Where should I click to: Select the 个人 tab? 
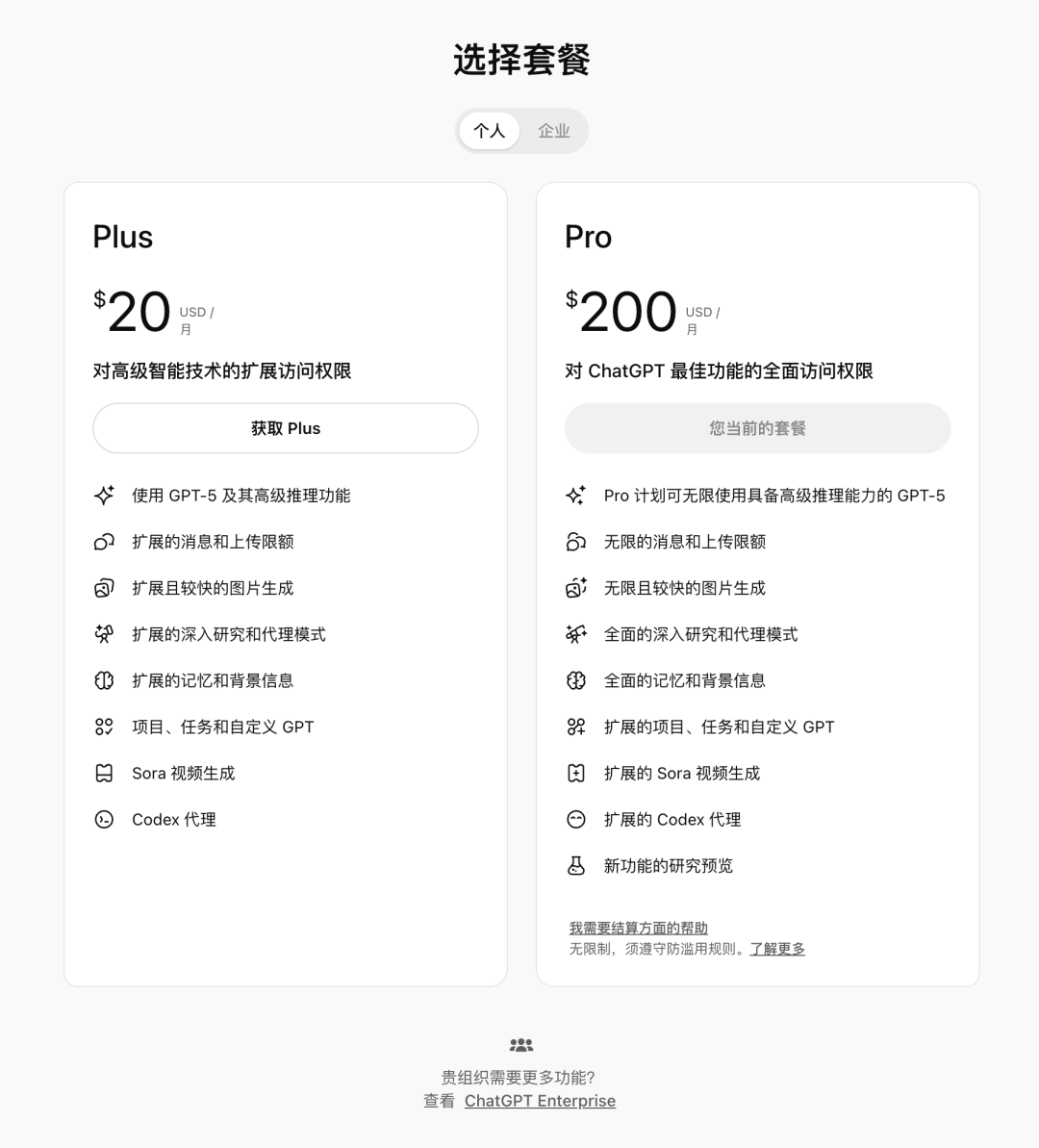[x=489, y=131]
